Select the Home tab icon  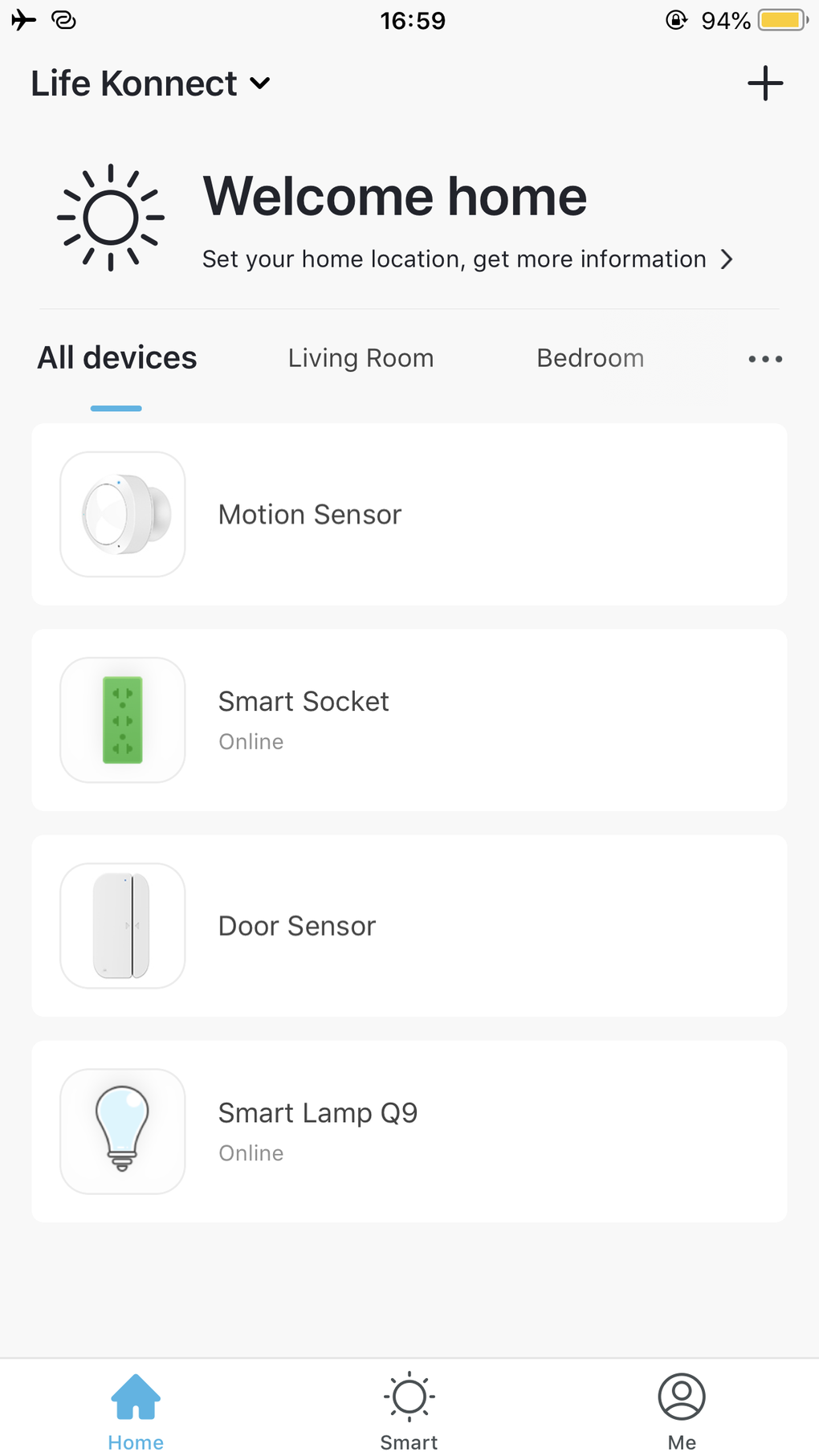click(135, 1397)
